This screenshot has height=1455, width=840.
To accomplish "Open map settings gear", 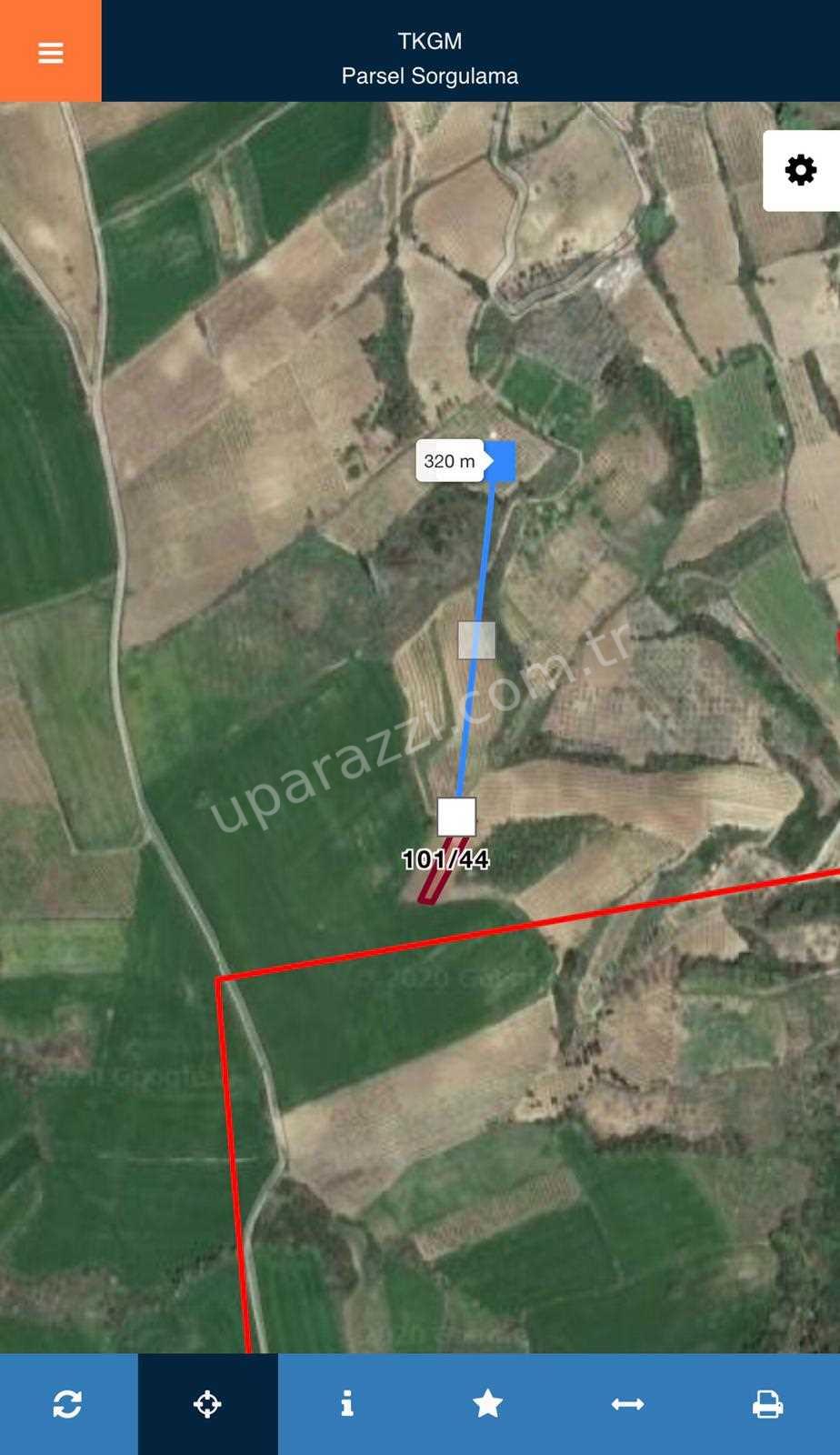I will click(x=800, y=171).
